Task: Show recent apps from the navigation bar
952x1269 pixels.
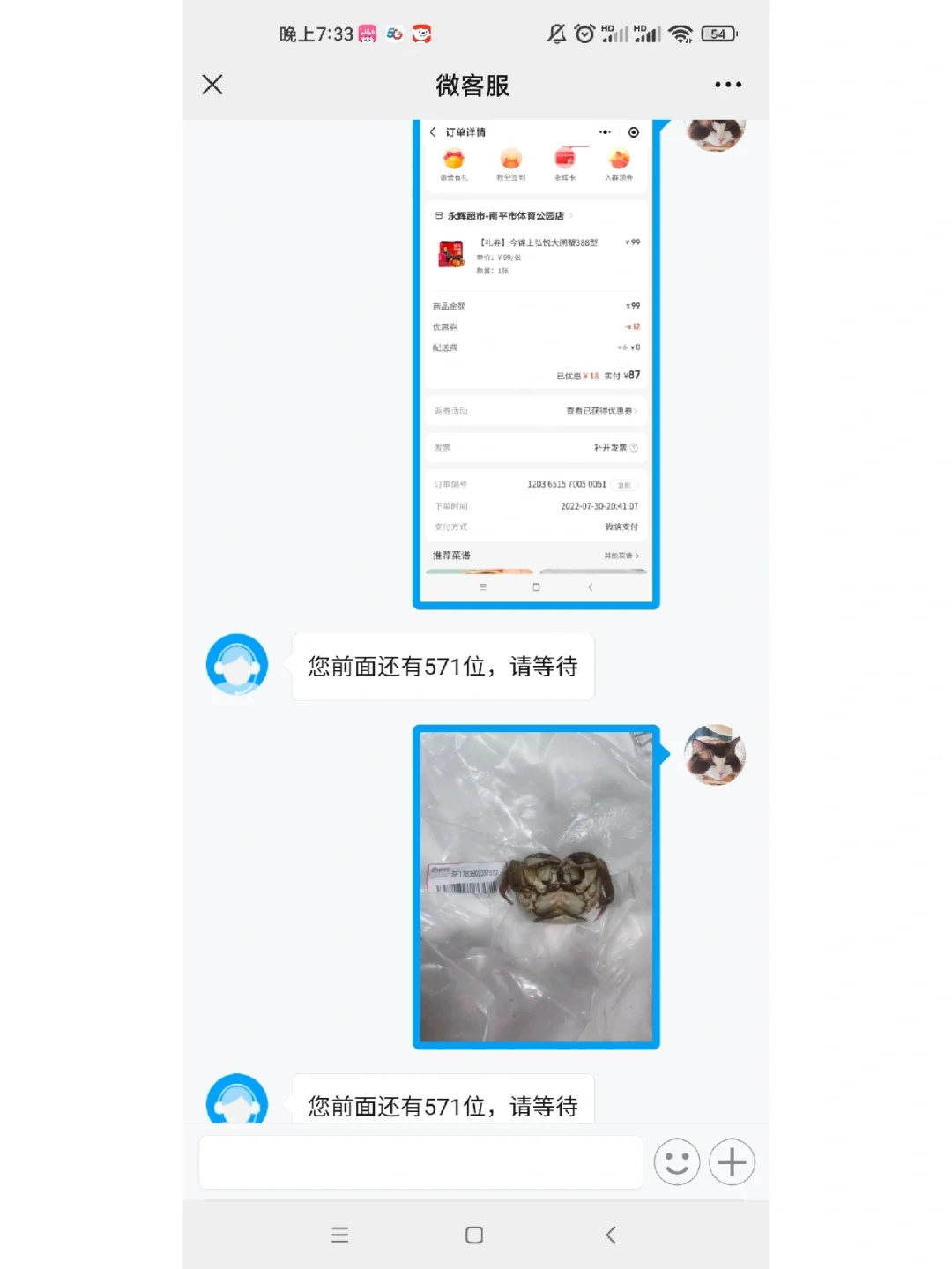Action: (339, 1235)
